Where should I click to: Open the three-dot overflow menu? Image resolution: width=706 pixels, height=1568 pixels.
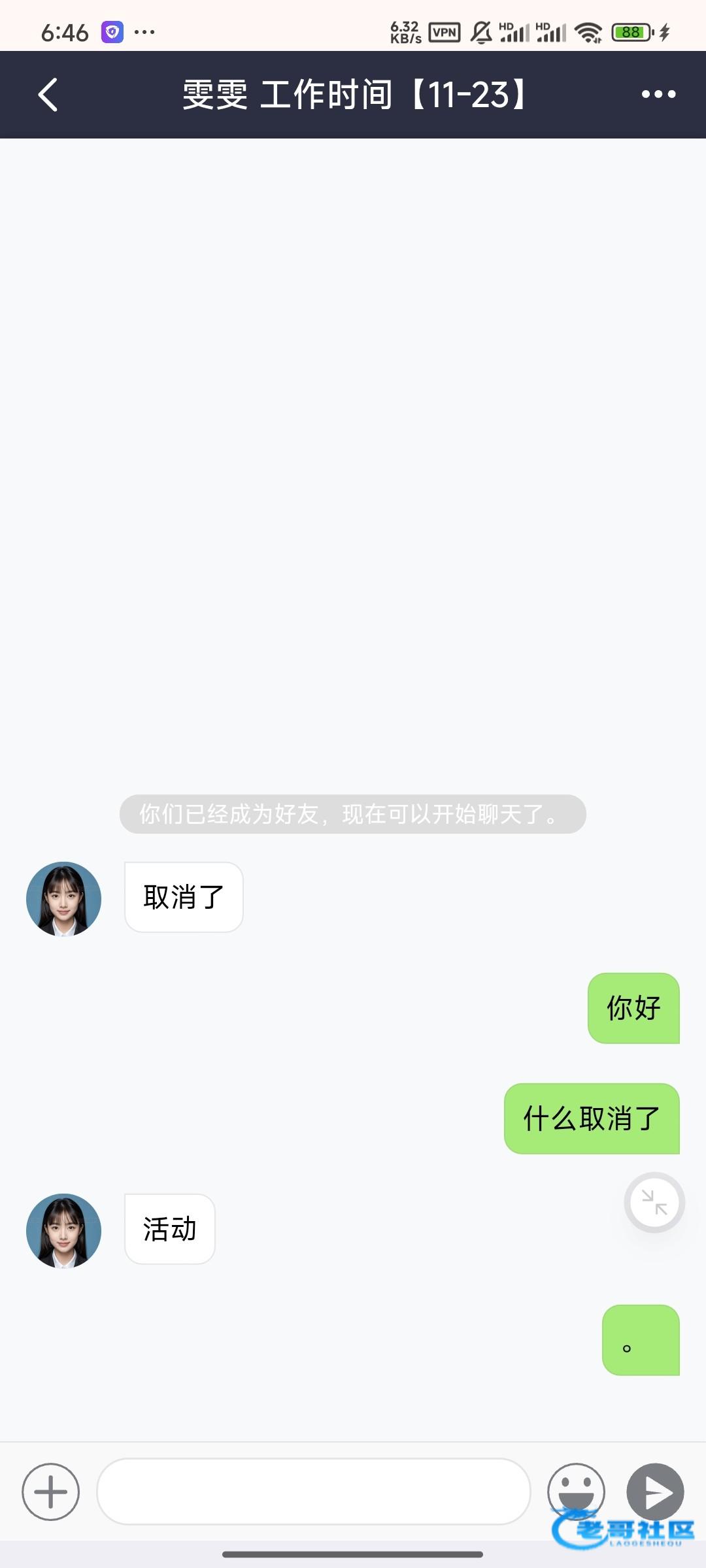(x=658, y=95)
